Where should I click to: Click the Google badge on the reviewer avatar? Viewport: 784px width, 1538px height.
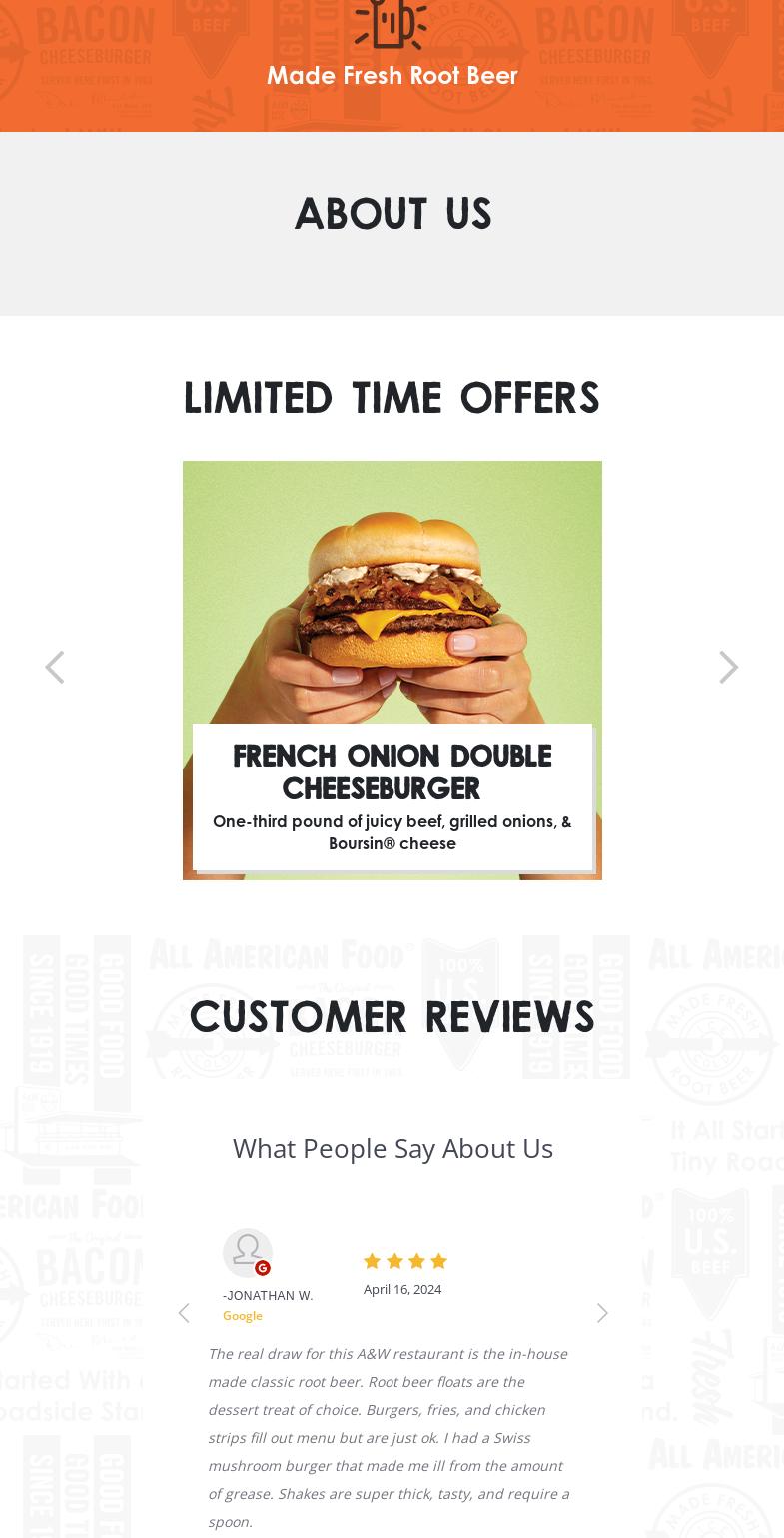(x=263, y=1268)
